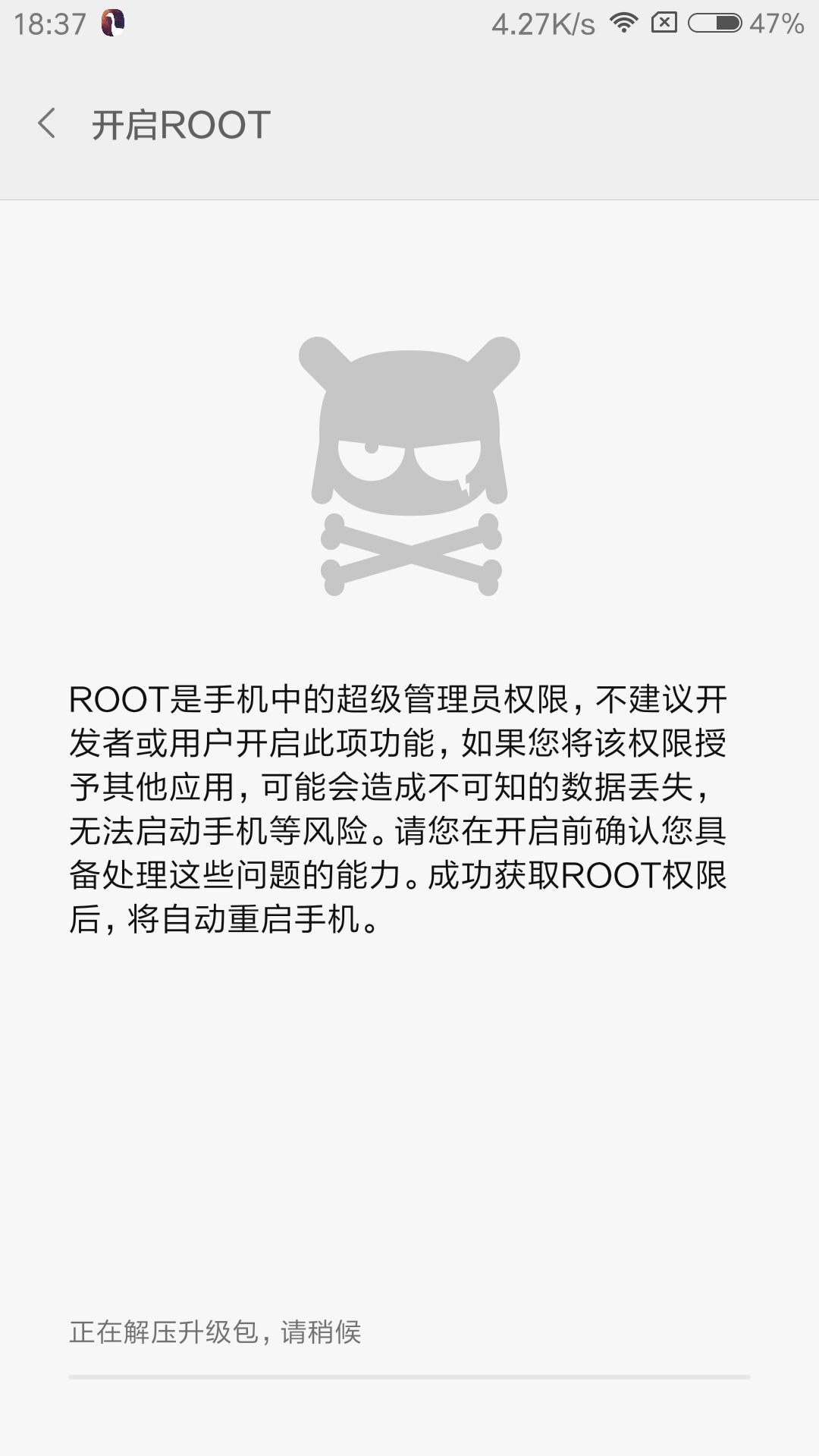
Task: Collapse the 开启ROOT screen via back arrow
Action: [x=47, y=123]
